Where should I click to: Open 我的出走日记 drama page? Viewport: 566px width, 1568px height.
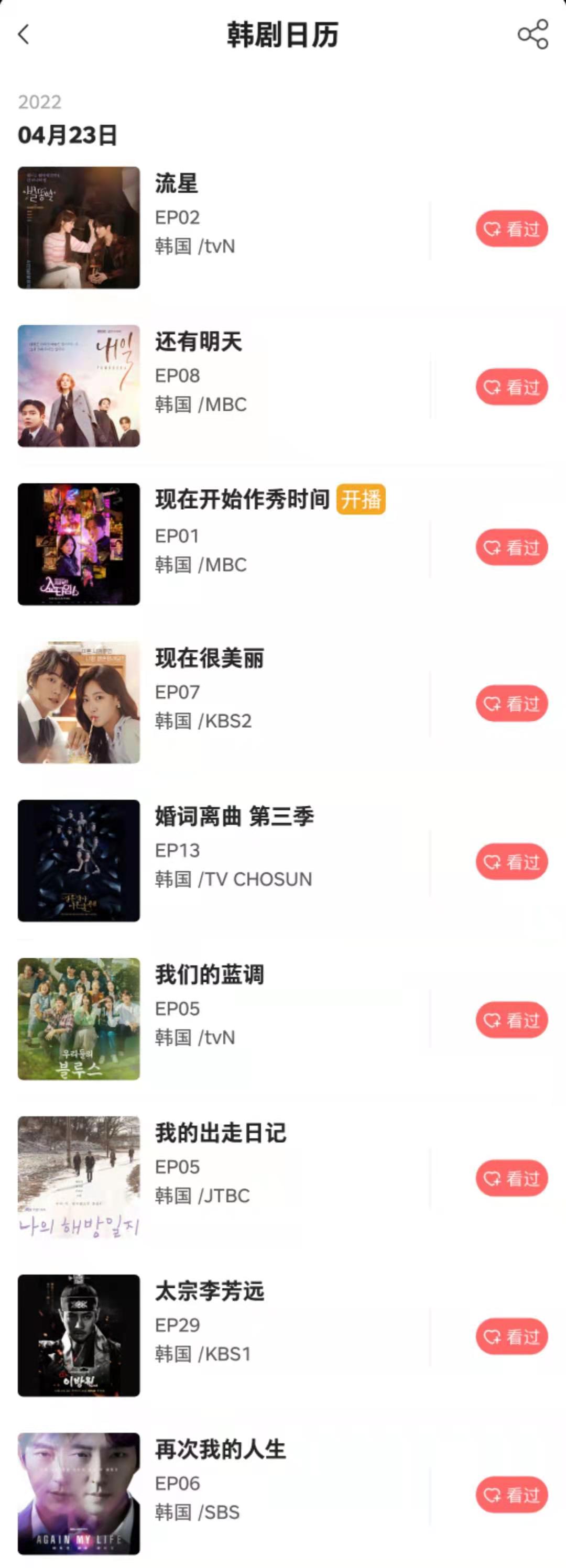point(220,1133)
